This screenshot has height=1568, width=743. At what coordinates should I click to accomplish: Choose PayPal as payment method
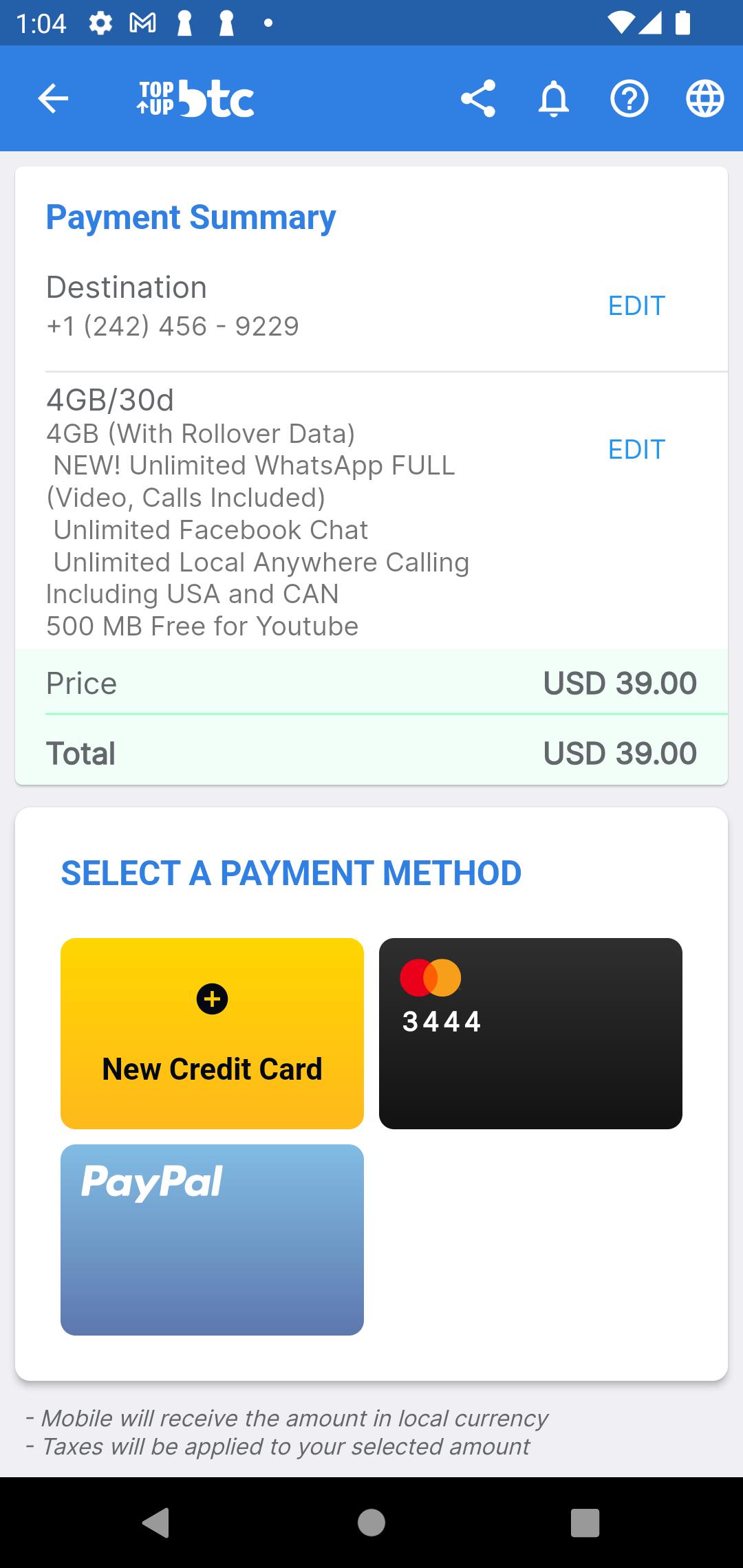[x=212, y=1239]
